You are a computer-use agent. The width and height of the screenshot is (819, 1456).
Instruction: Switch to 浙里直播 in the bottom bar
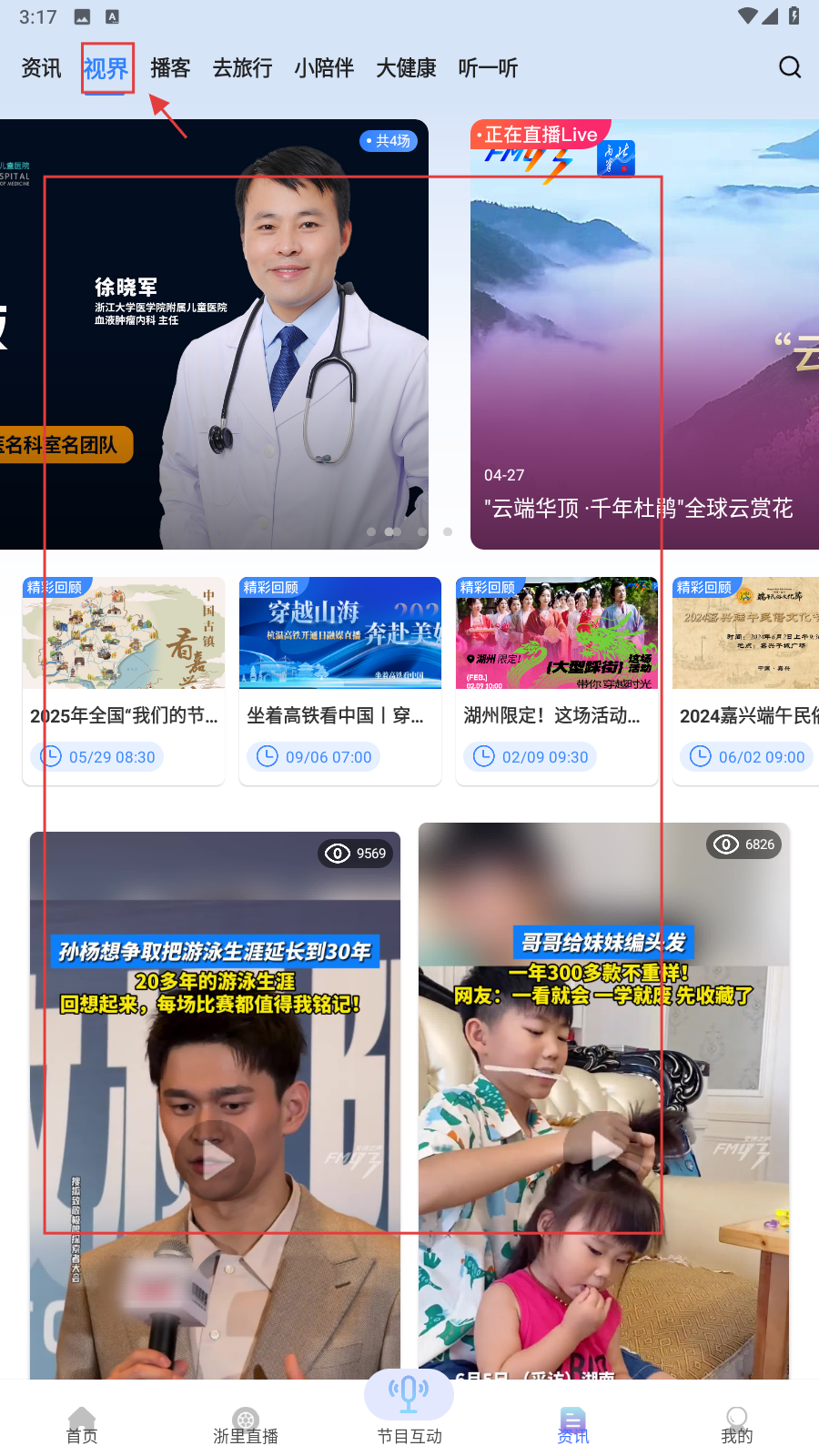point(246,1424)
